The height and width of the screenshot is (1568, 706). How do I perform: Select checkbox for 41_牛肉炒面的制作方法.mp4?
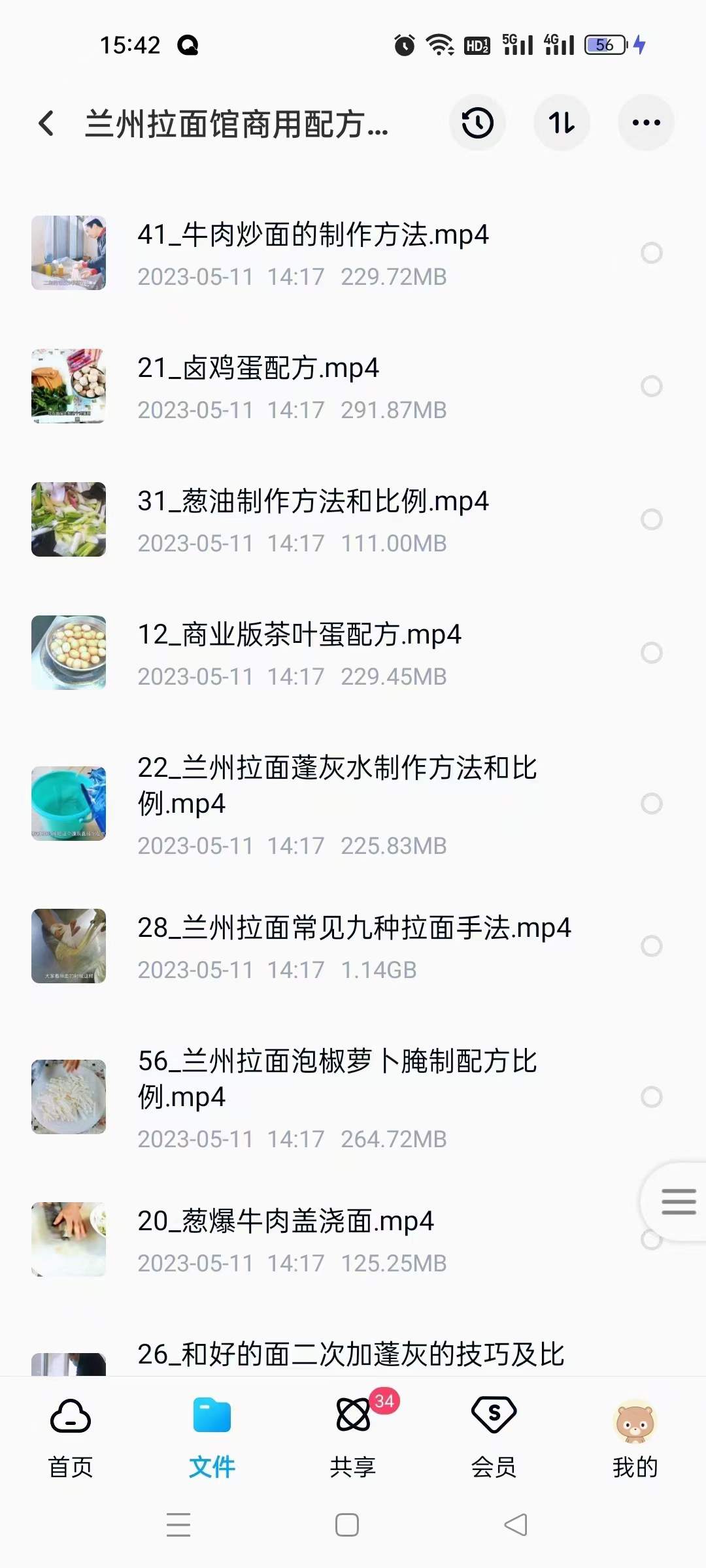pyautogui.click(x=653, y=253)
